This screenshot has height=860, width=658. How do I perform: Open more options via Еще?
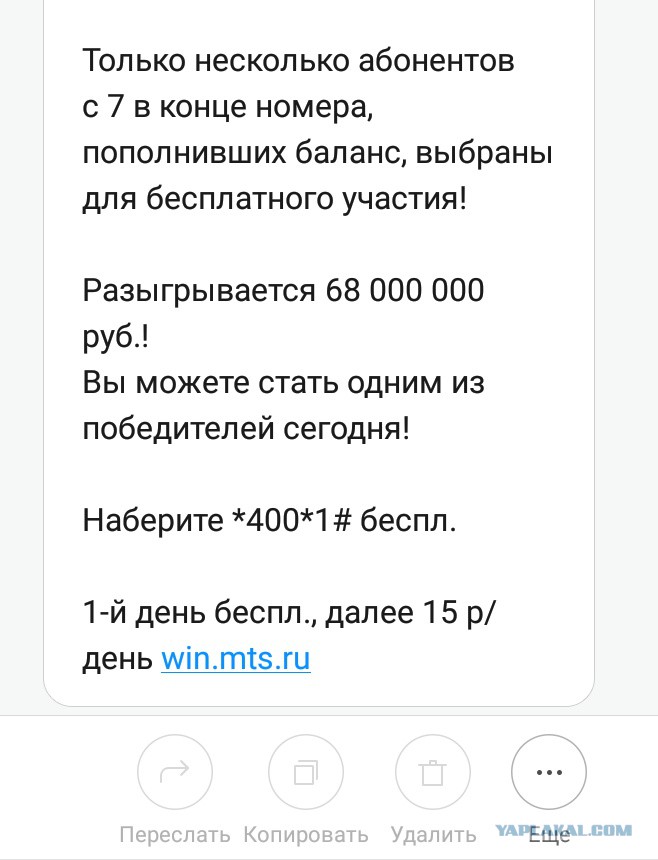[549, 772]
